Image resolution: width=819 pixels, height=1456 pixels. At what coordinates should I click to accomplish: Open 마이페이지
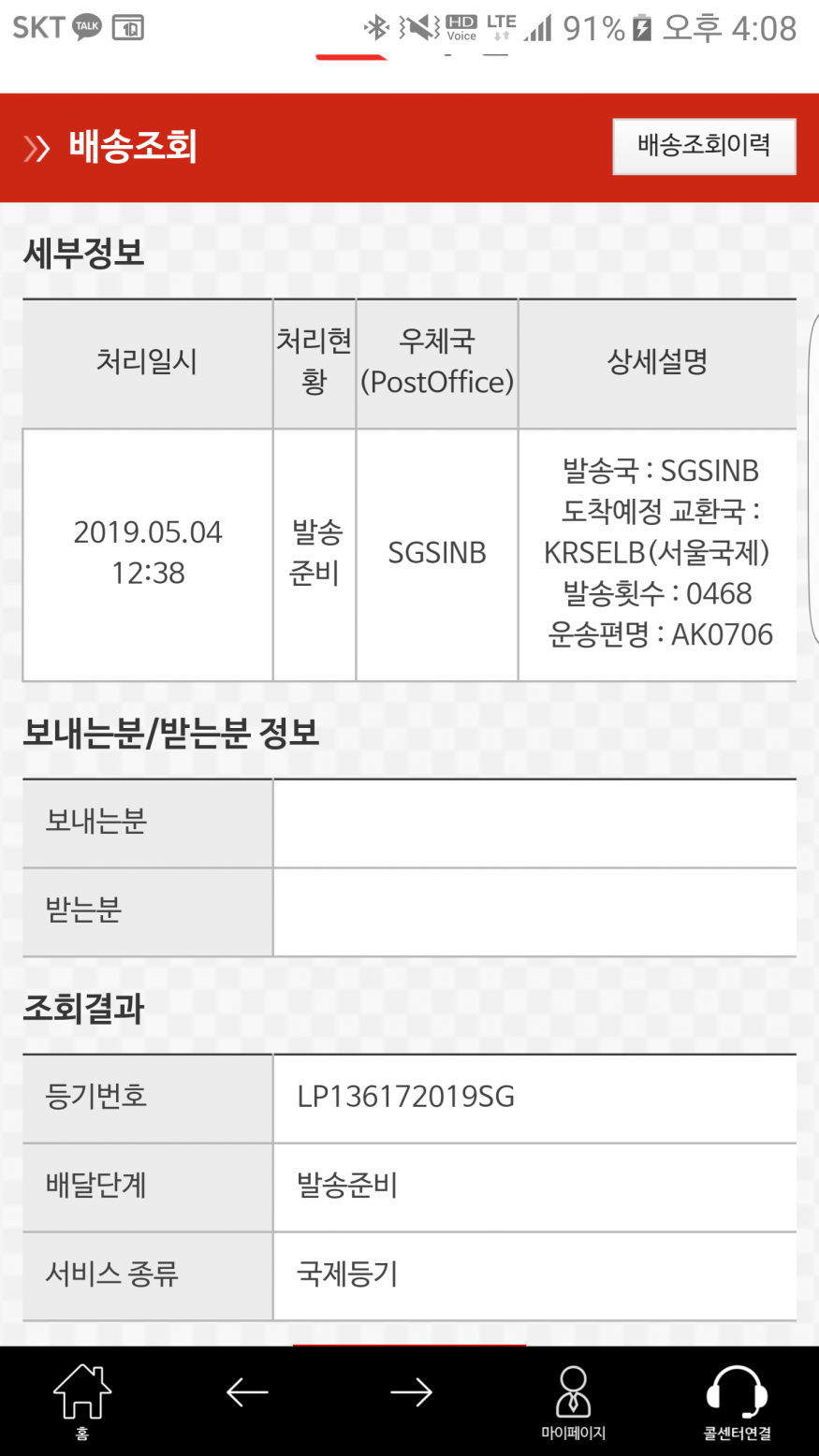click(573, 1402)
